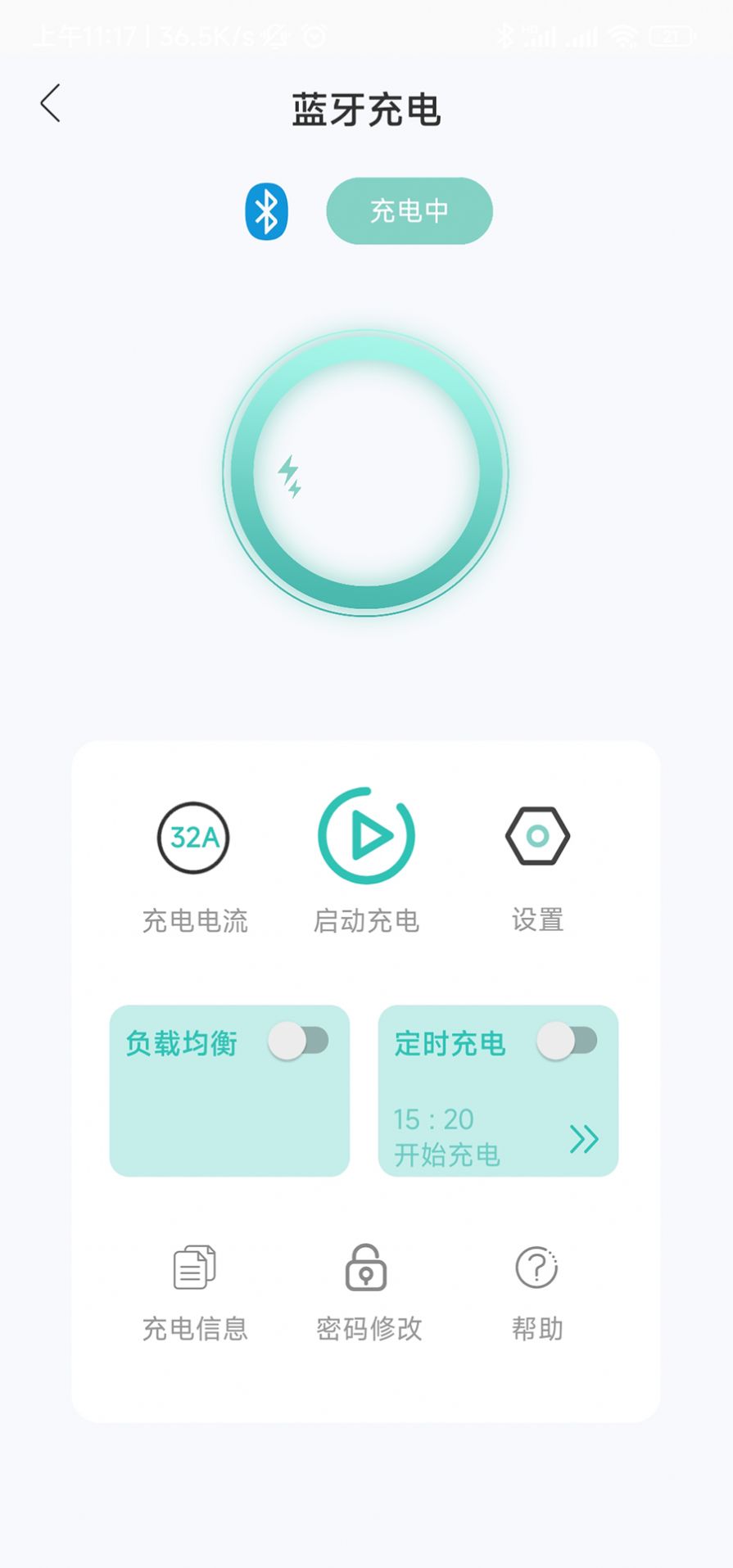Expand the 15:20 schedule with the double chevron
Viewport: 733px width, 1568px height.
[585, 1136]
